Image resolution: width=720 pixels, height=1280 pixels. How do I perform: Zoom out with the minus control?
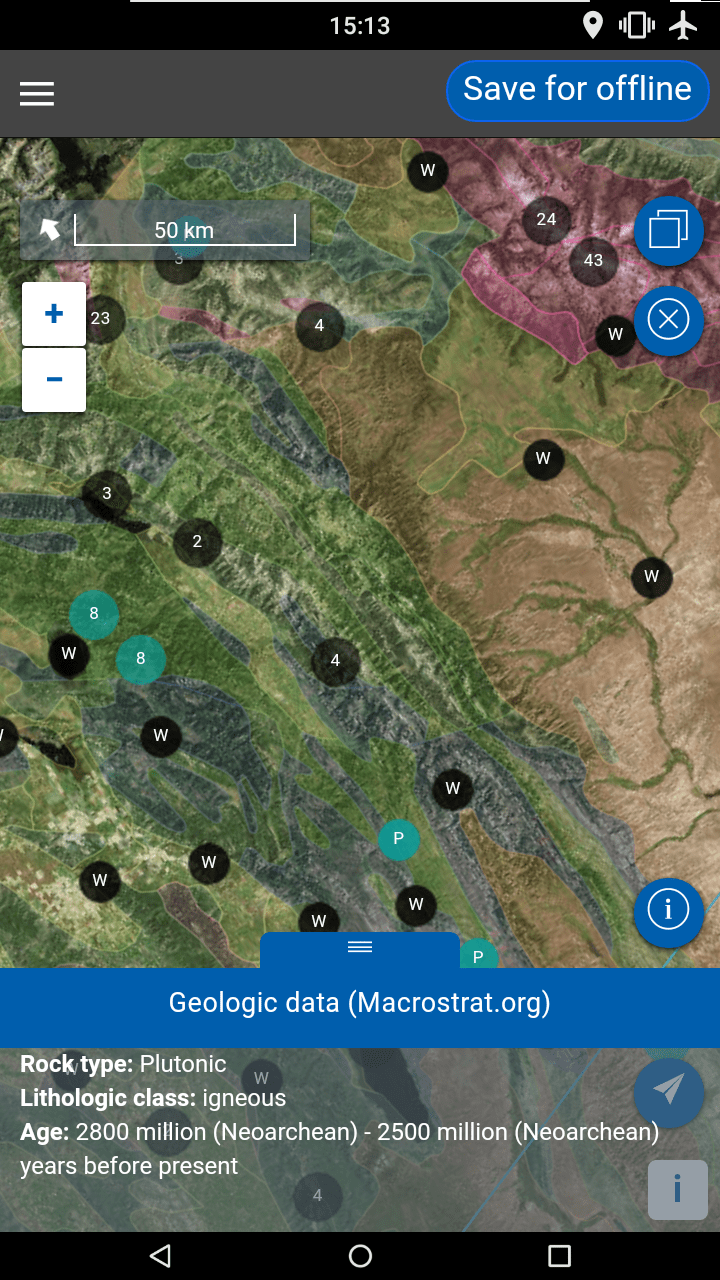pyautogui.click(x=53, y=380)
